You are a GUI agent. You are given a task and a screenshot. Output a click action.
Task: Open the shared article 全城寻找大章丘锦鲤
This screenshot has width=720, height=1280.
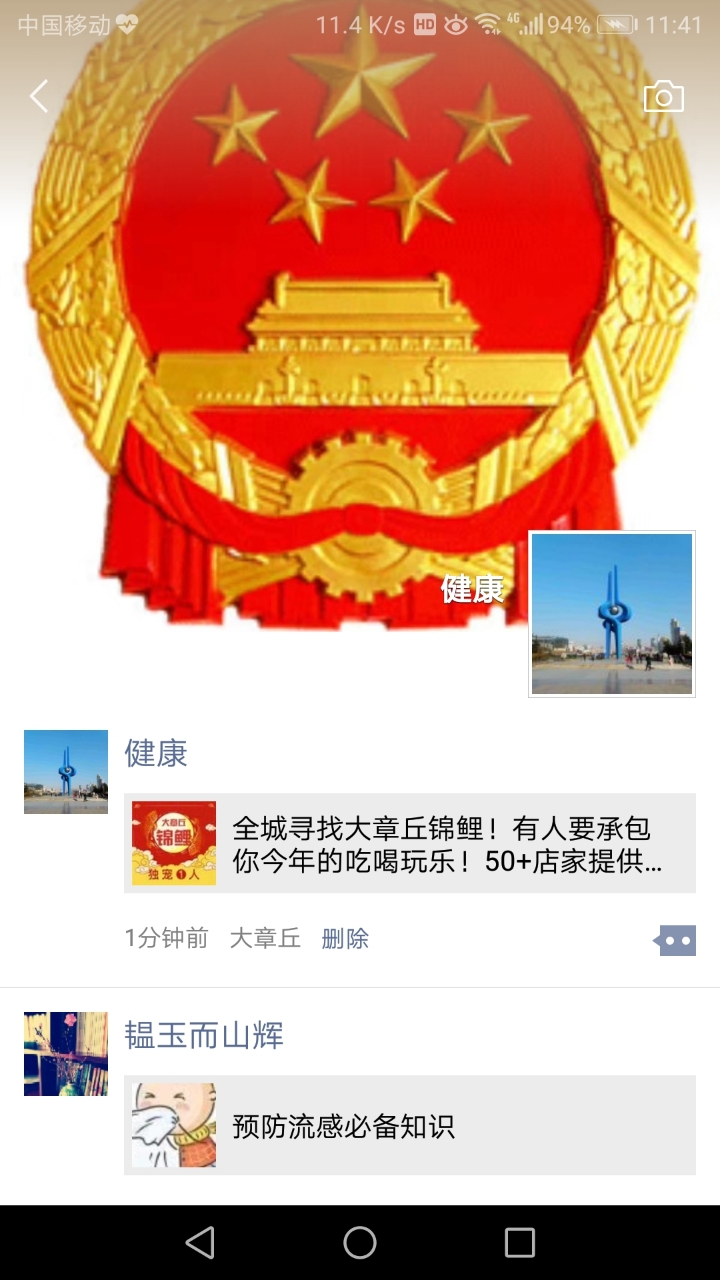click(x=410, y=843)
